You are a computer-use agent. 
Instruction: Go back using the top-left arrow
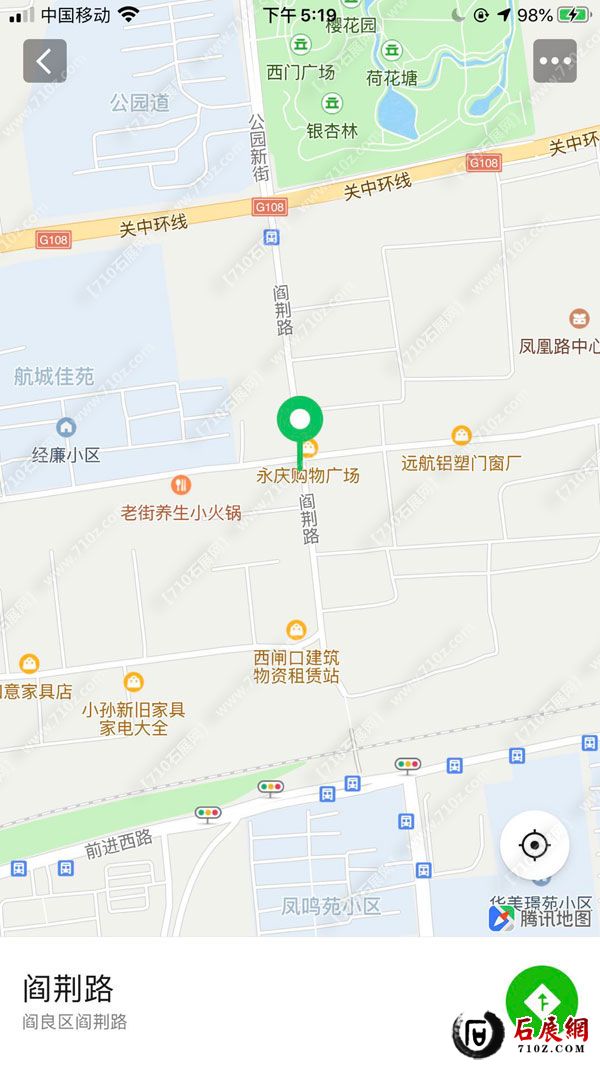pos(45,61)
